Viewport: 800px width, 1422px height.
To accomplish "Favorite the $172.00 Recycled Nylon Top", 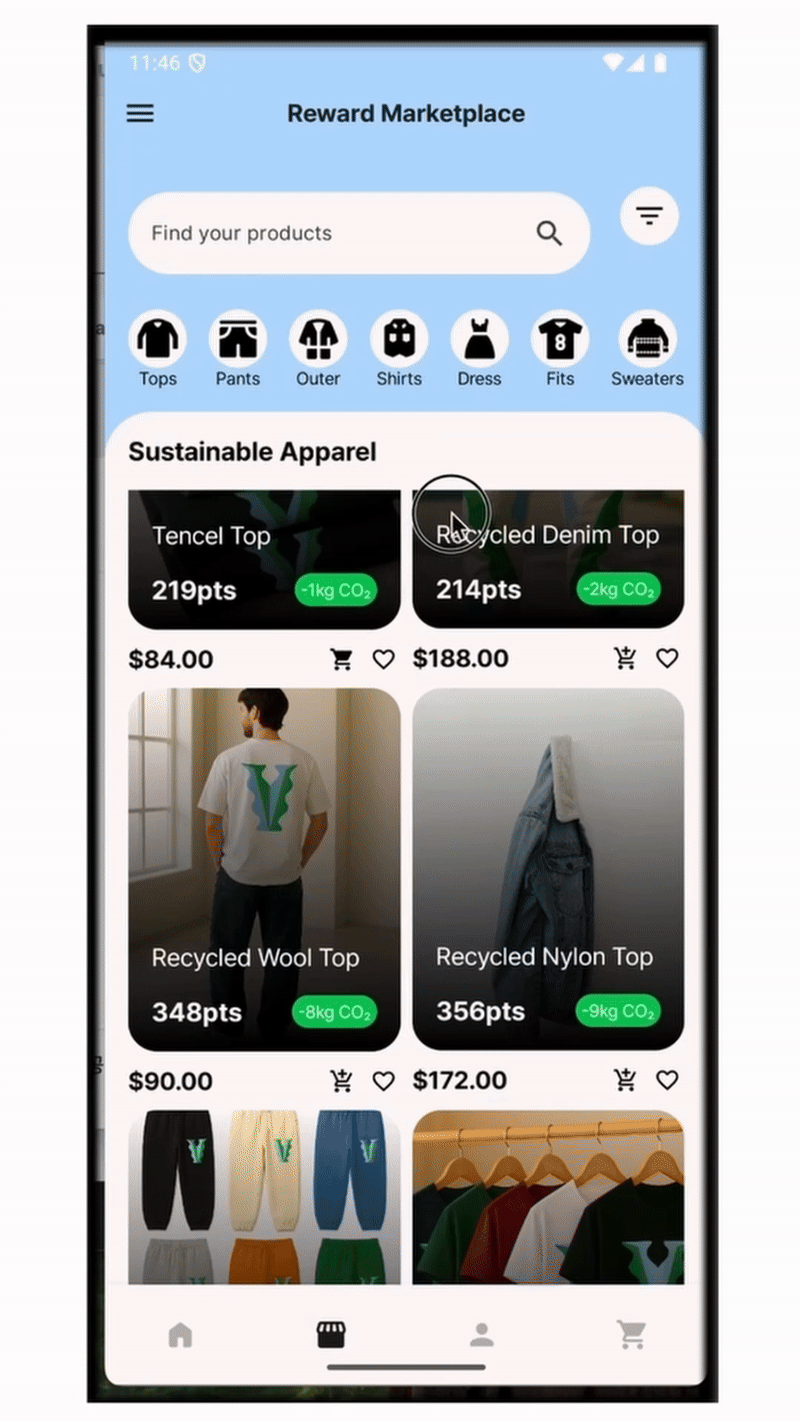I will [667, 1080].
